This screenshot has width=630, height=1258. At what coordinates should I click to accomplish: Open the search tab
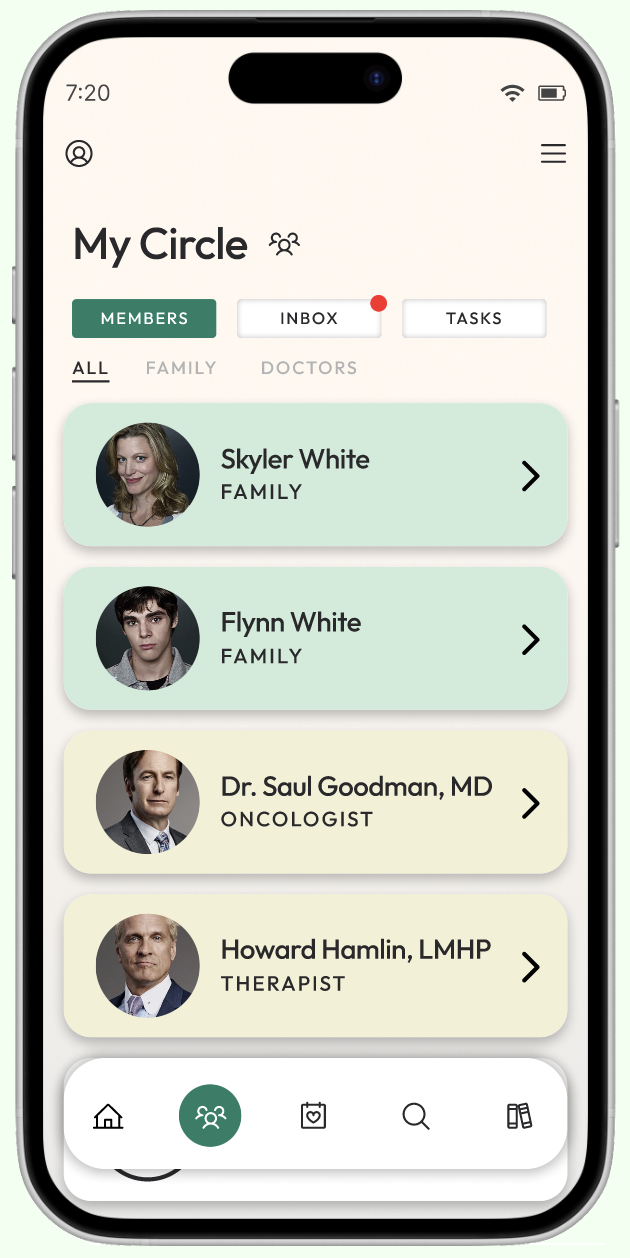tap(416, 1116)
